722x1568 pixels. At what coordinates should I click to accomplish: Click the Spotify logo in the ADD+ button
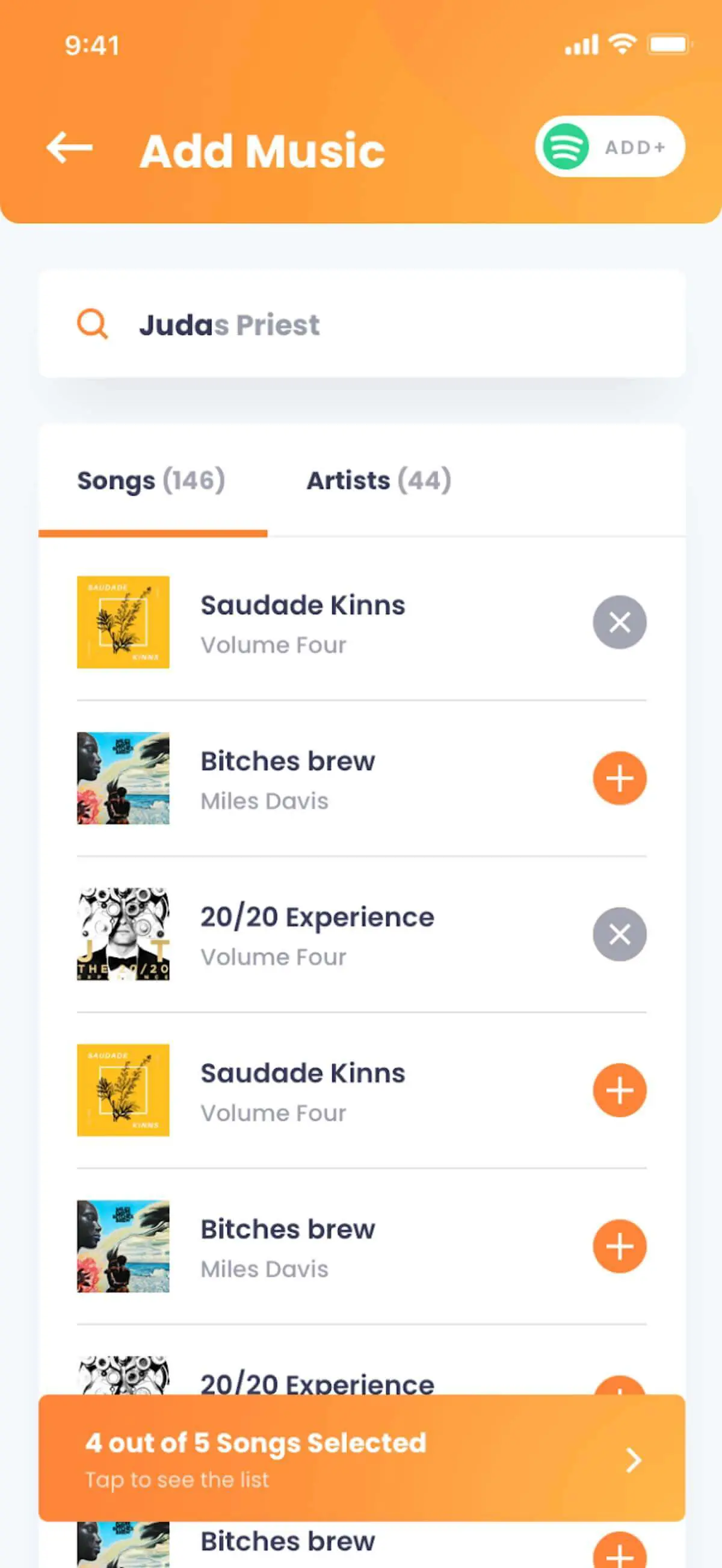567,146
